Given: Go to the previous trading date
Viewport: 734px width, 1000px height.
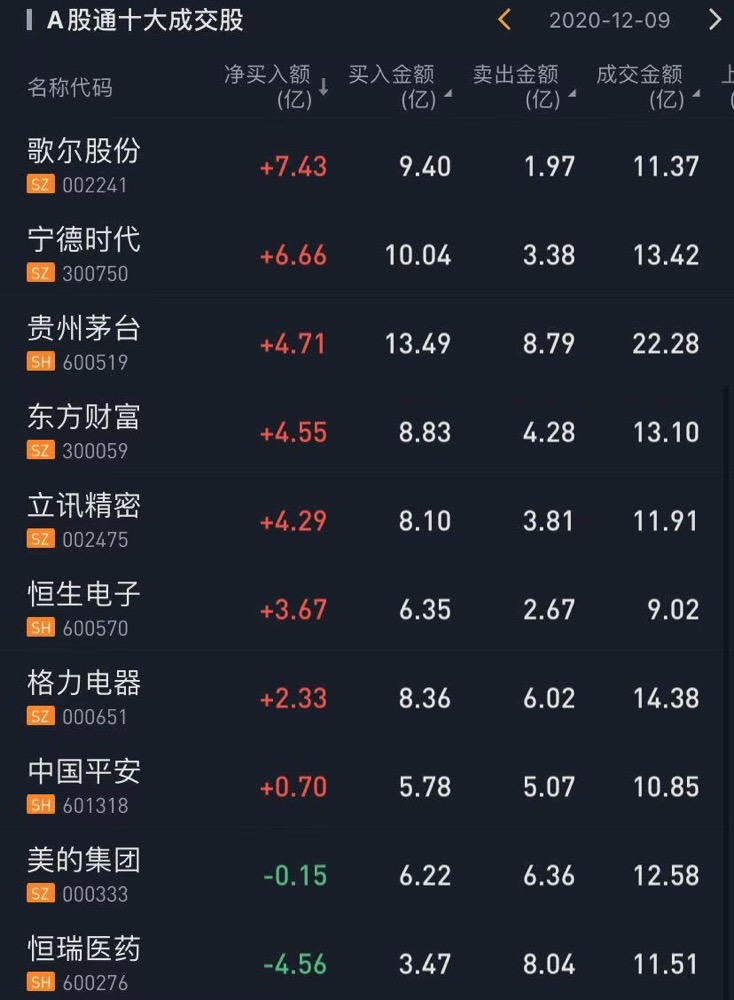Looking at the screenshot, I should coord(504,20).
